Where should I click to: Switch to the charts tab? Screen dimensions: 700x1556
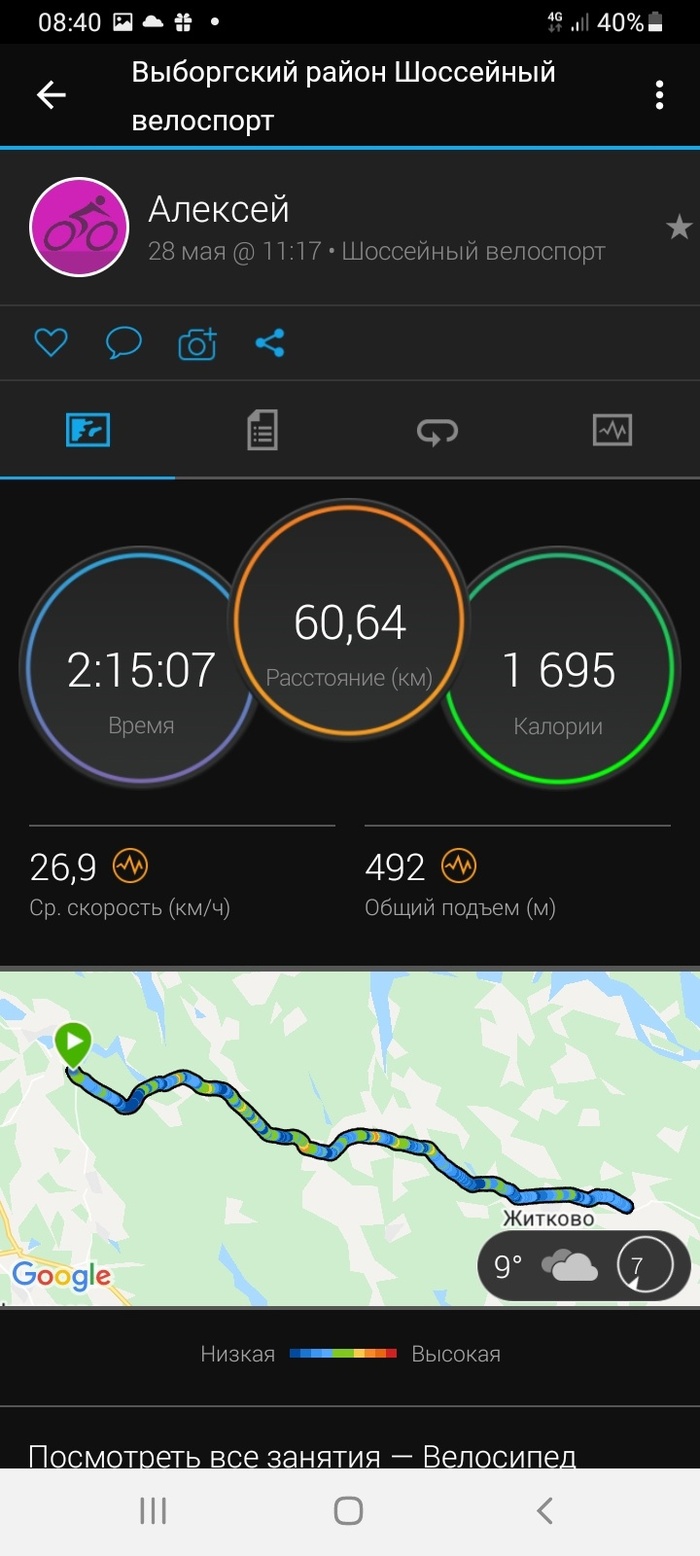click(x=612, y=431)
